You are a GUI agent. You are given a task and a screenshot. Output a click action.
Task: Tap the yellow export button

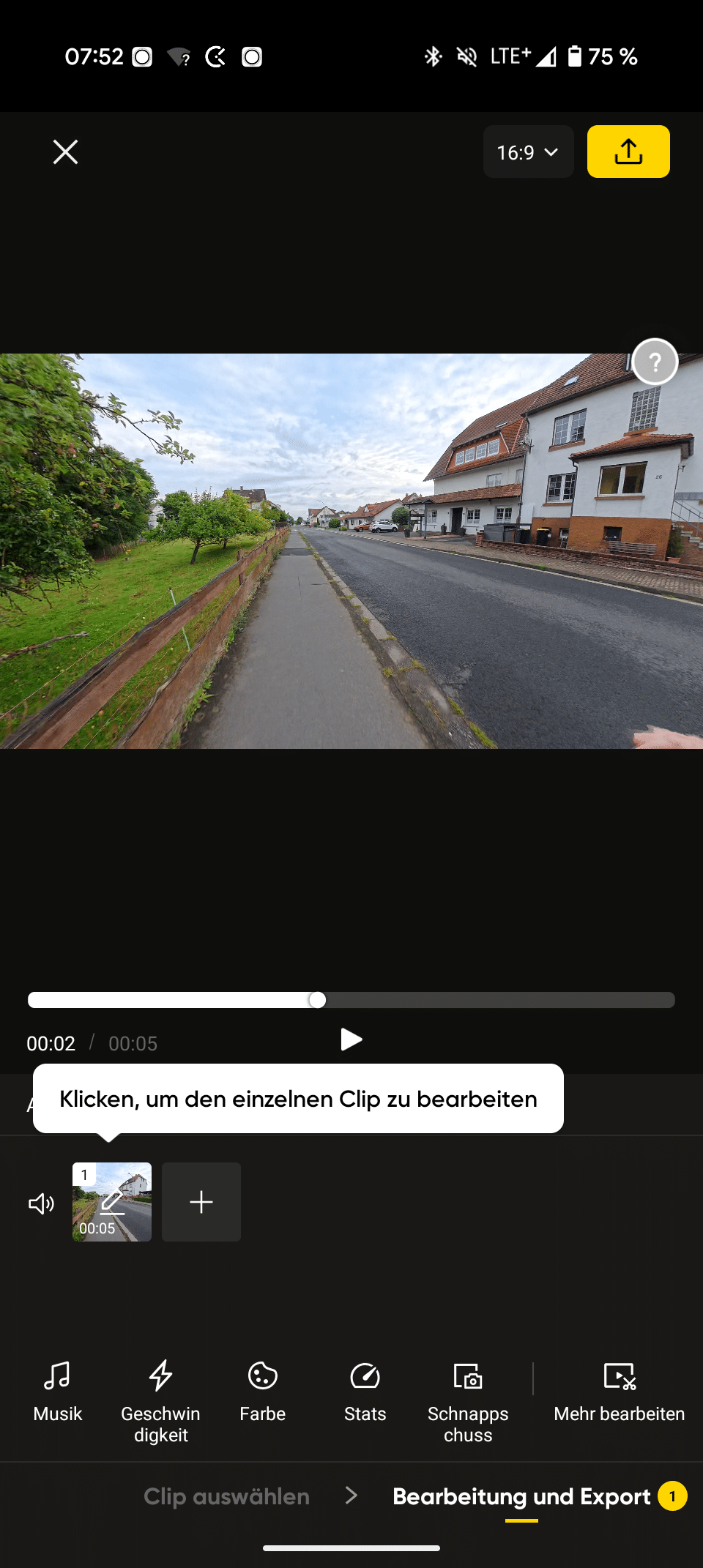coord(628,152)
